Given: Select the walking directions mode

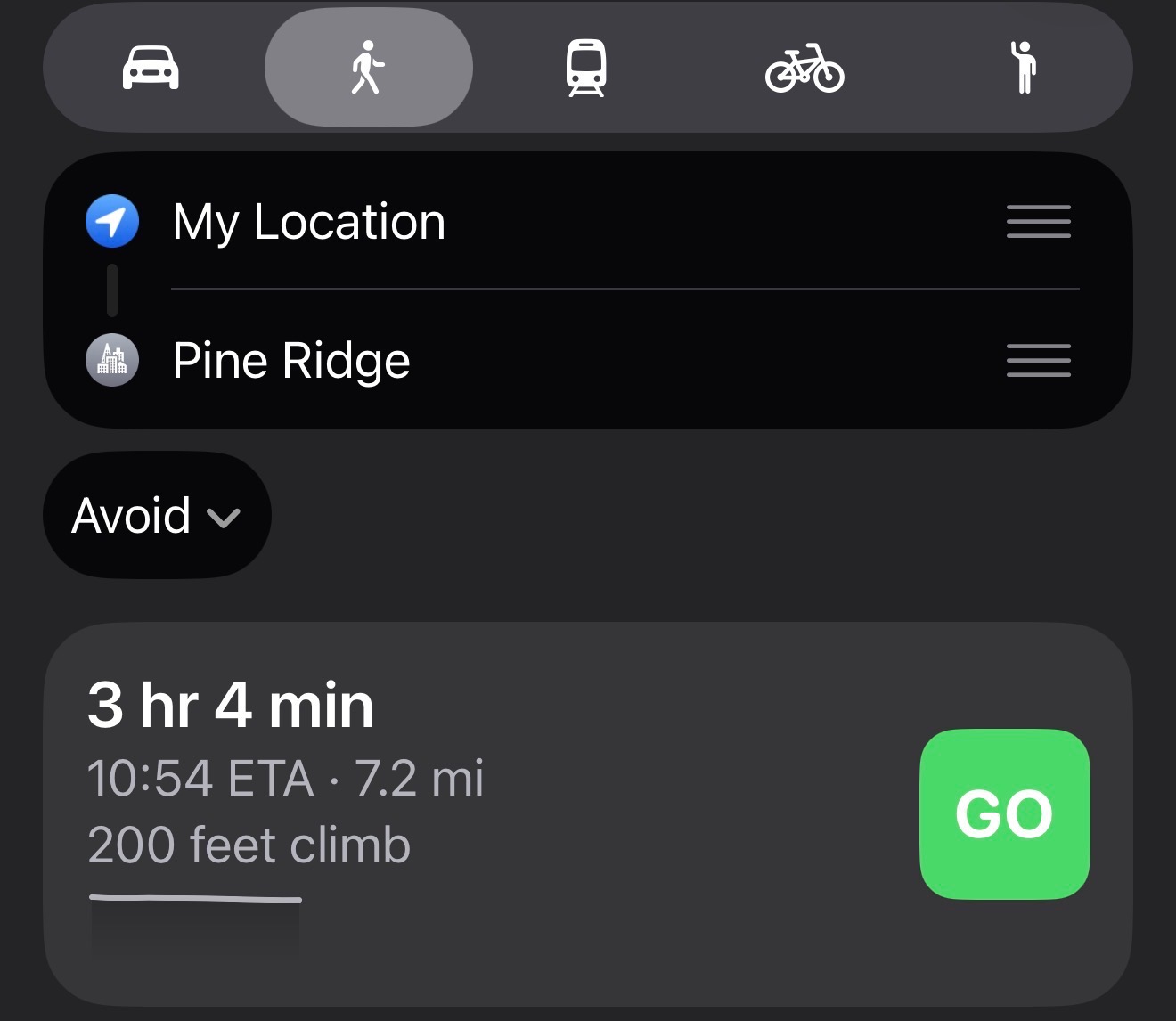Looking at the screenshot, I should coord(368,68).
